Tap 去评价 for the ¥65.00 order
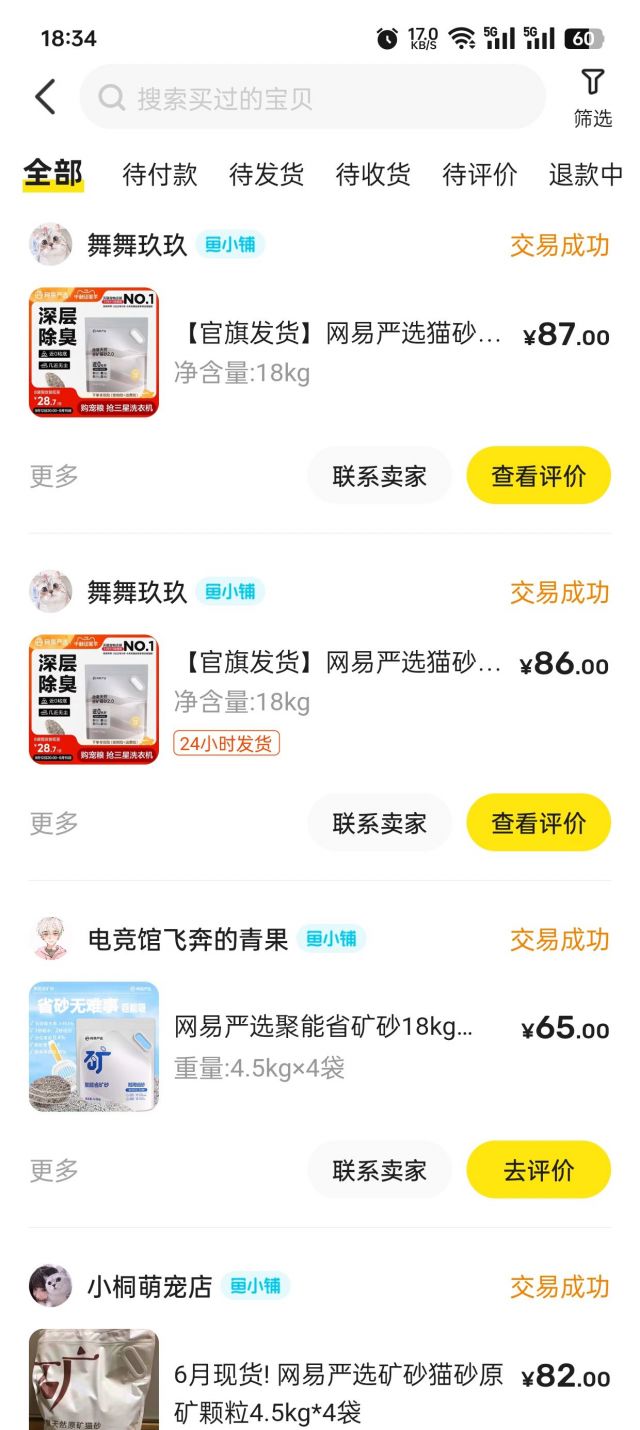 tap(538, 1170)
